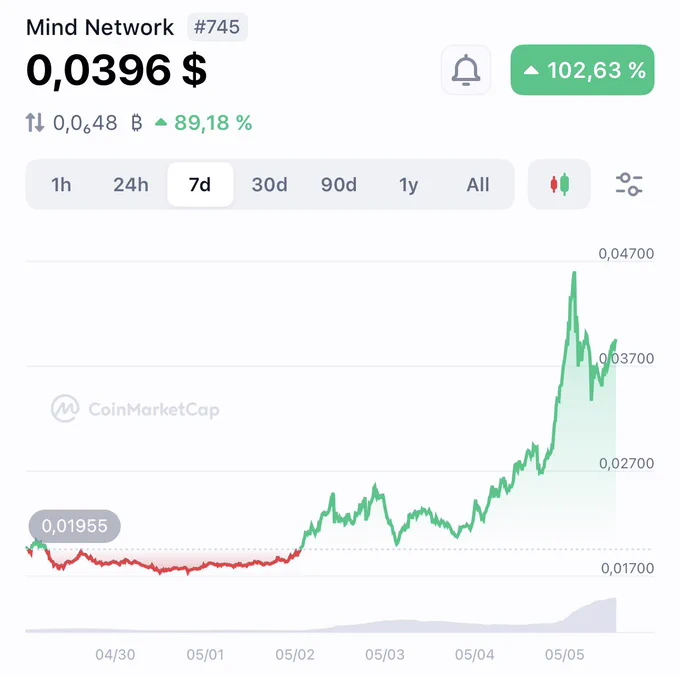Select the 7d timeframe

click(x=200, y=185)
